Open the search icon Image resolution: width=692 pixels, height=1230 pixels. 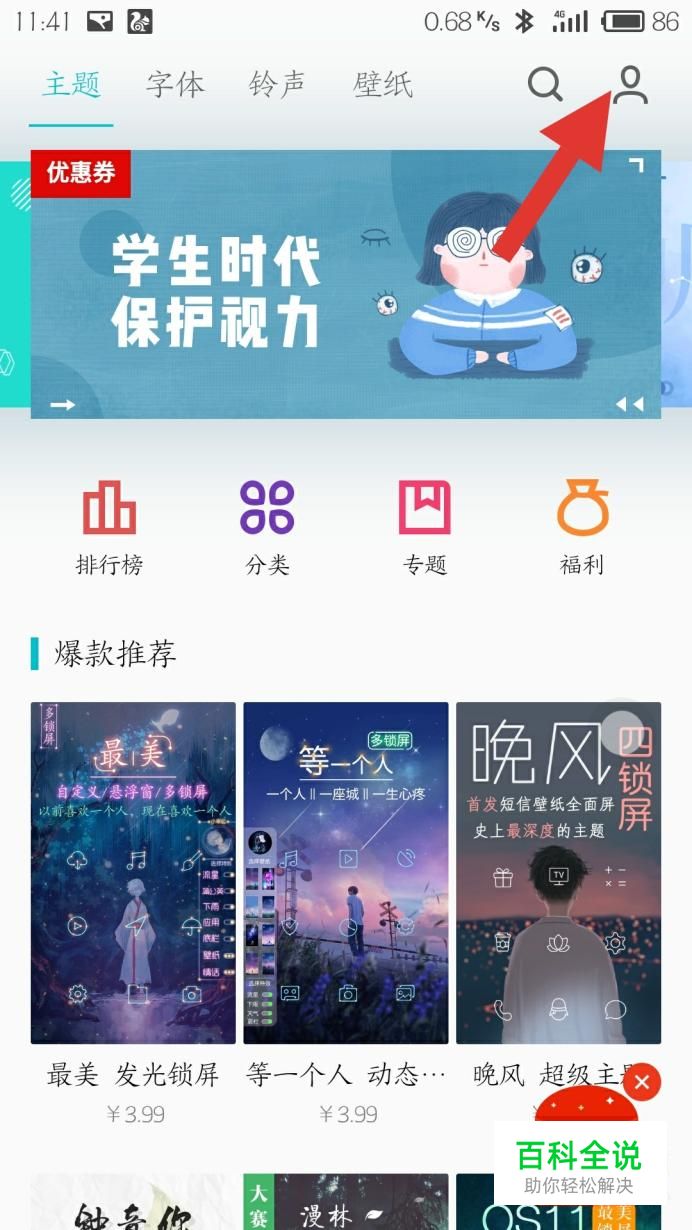(x=545, y=85)
